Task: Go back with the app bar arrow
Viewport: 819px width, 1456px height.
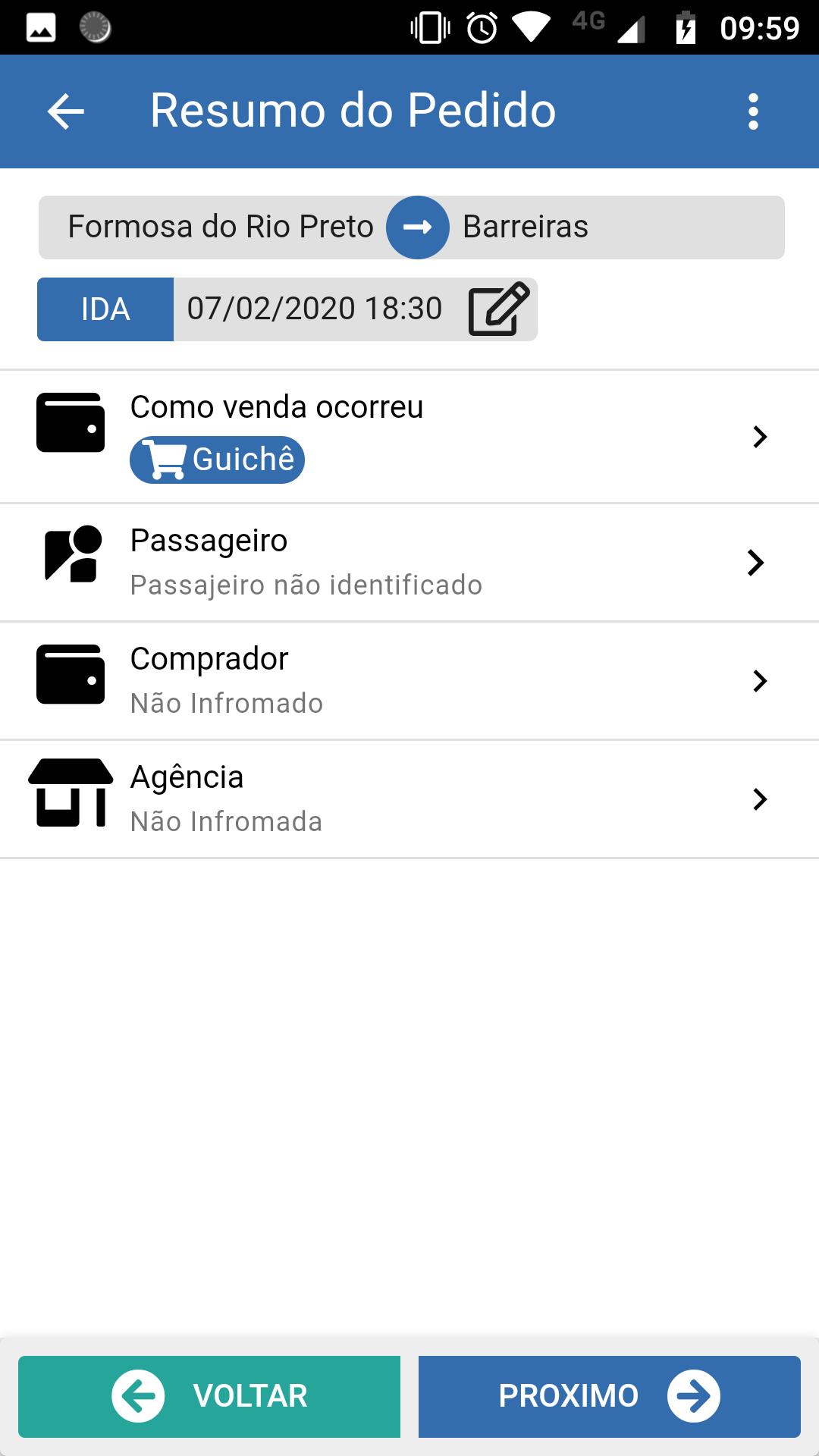Action: tap(66, 111)
